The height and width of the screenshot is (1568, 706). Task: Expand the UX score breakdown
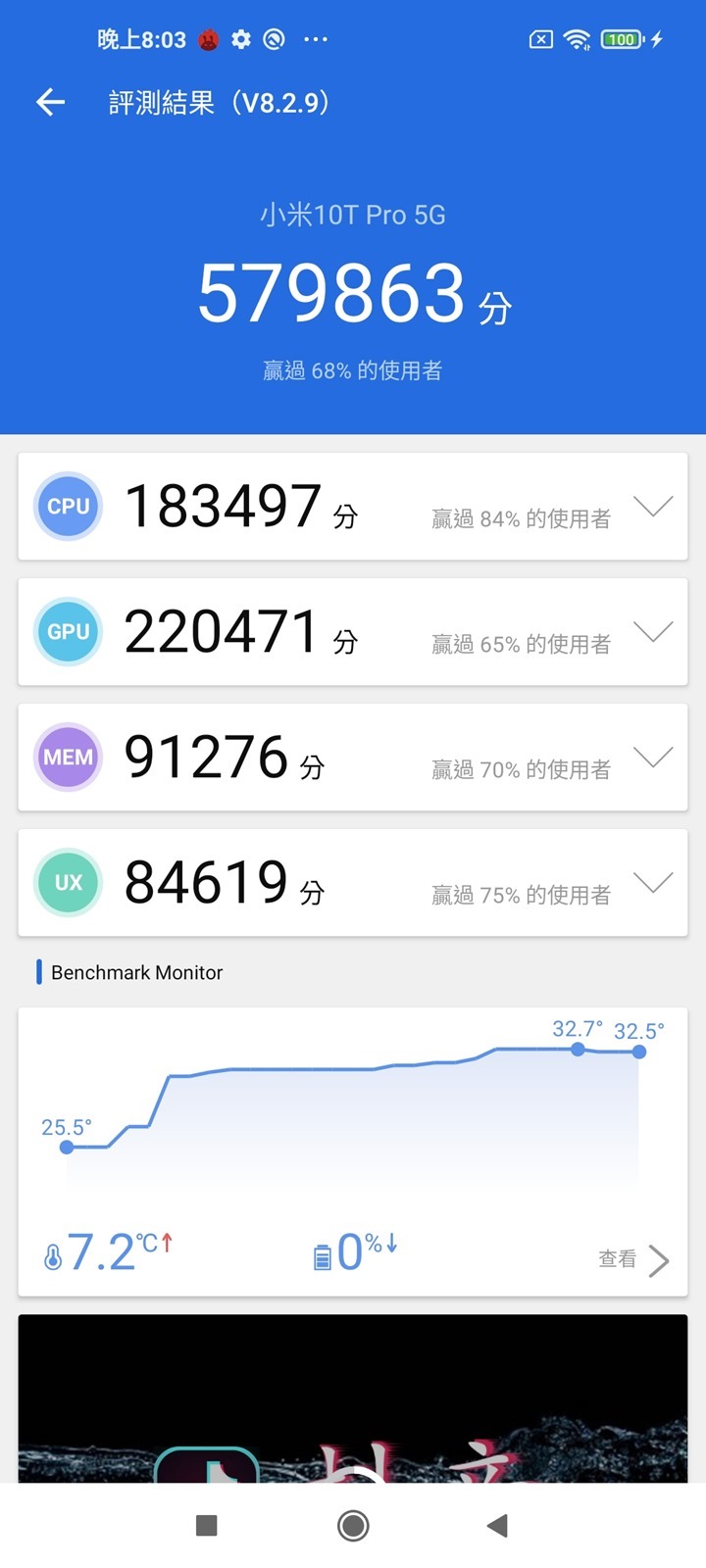pyautogui.click(x=653, y=883)
